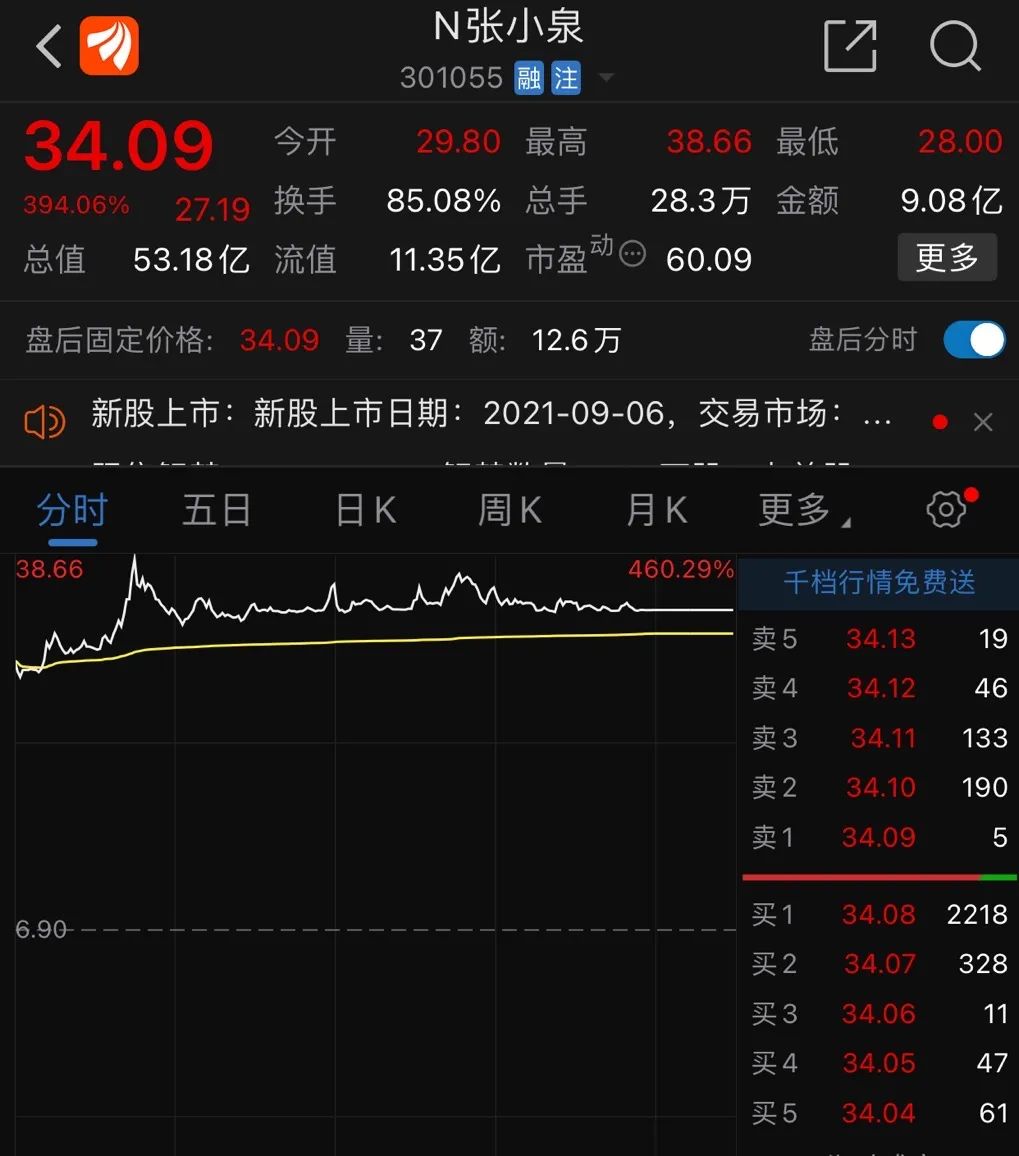Expand the dropdown arrow beside stock code 301055

point(605,77)
